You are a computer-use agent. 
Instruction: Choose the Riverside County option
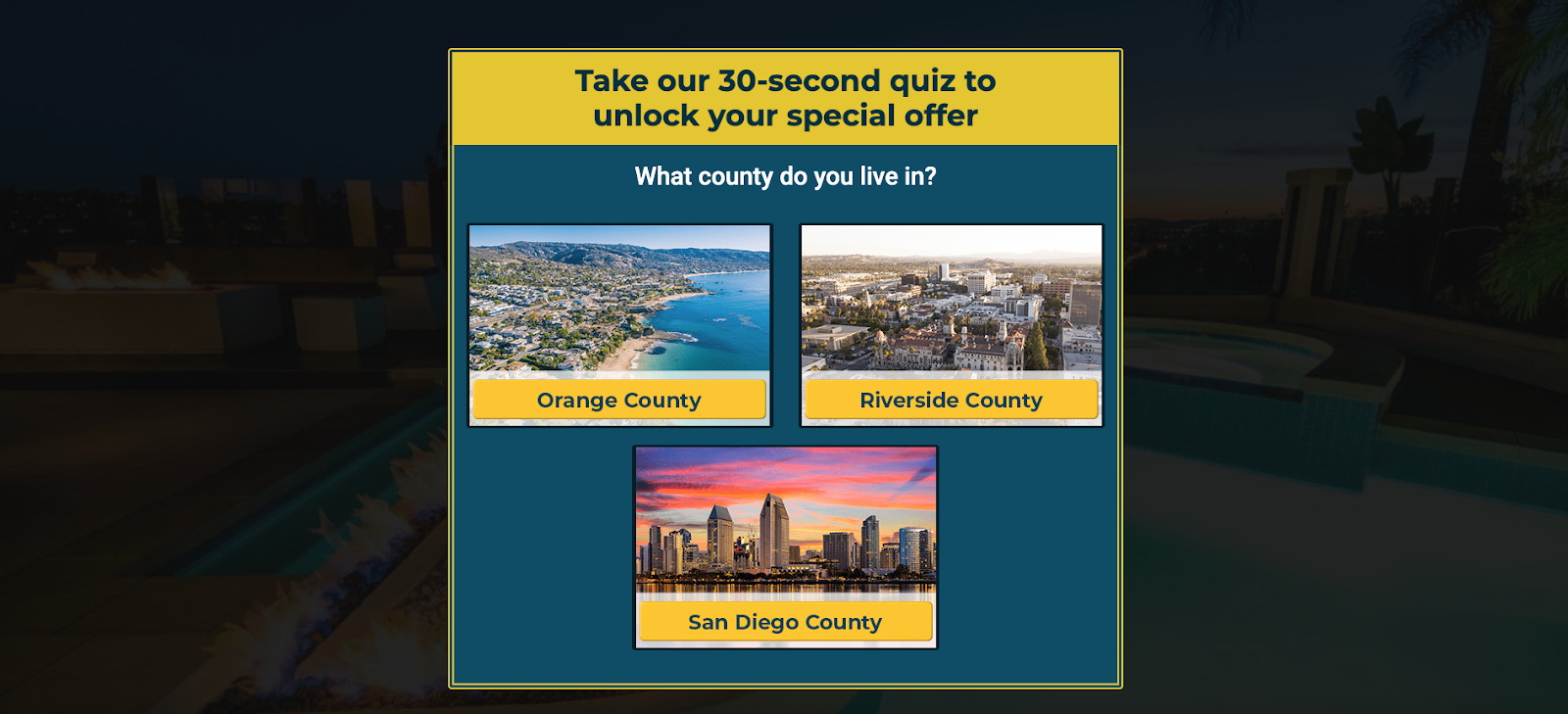[951, 400]
